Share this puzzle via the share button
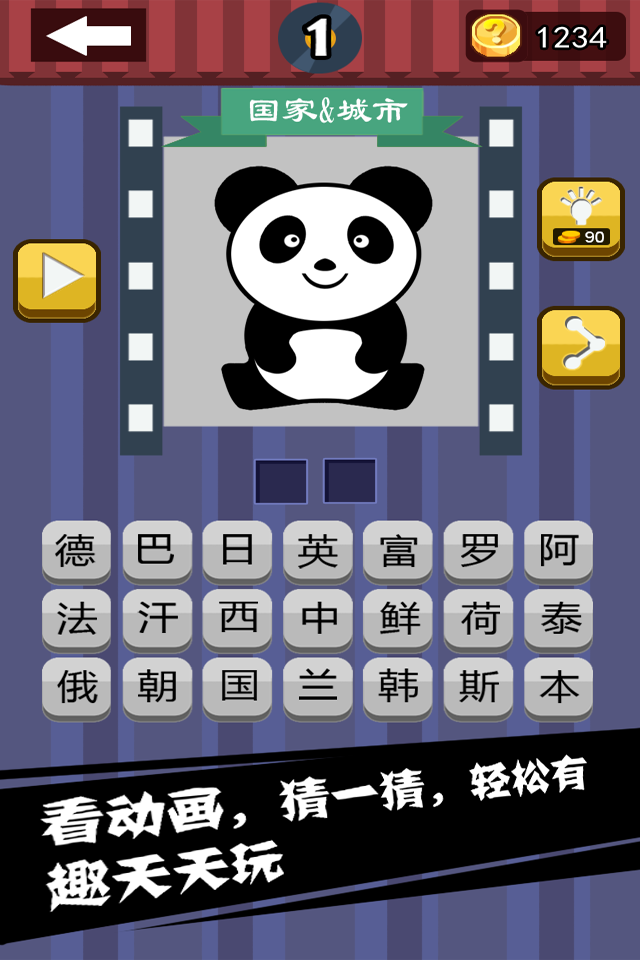 581,346
